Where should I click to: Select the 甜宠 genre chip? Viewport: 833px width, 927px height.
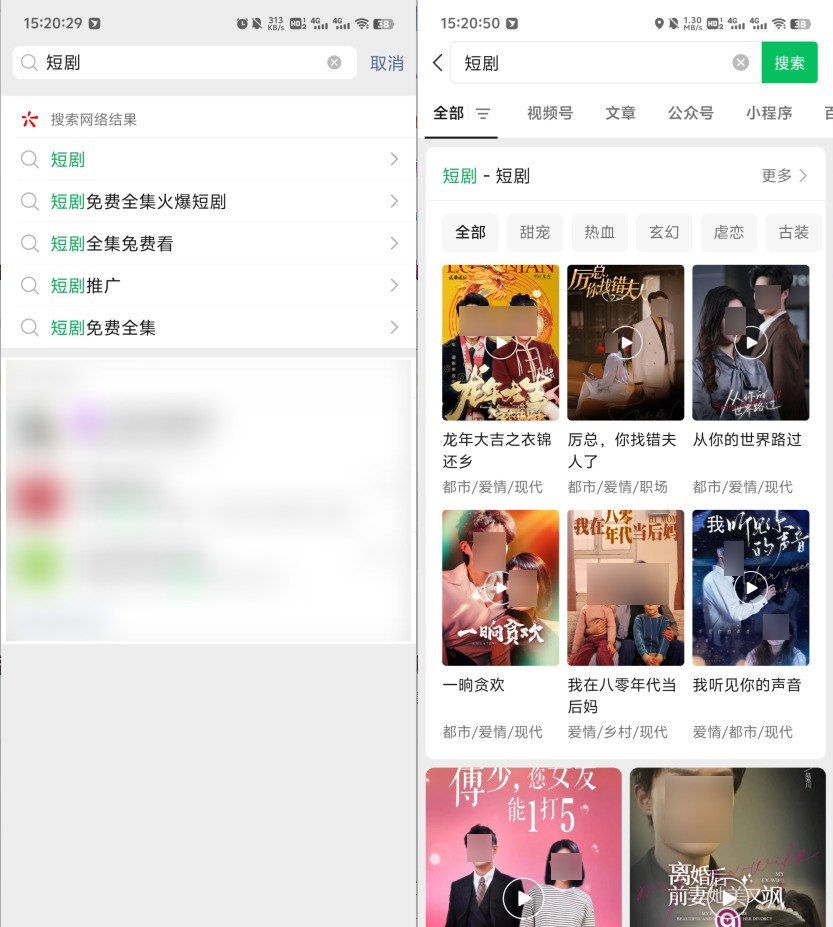(x=534, y=232)
